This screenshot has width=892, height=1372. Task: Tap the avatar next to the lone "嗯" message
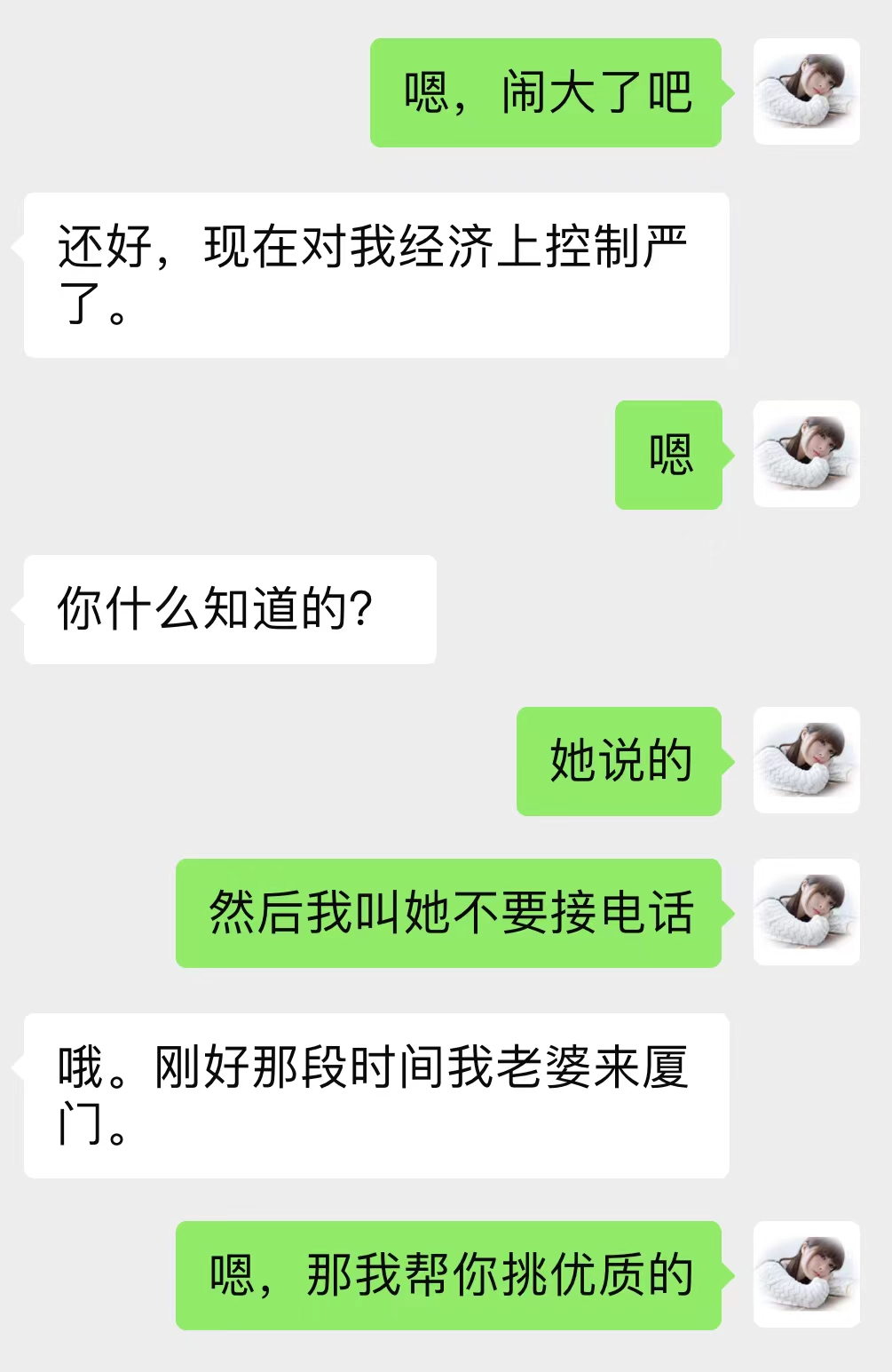[806, 454]
